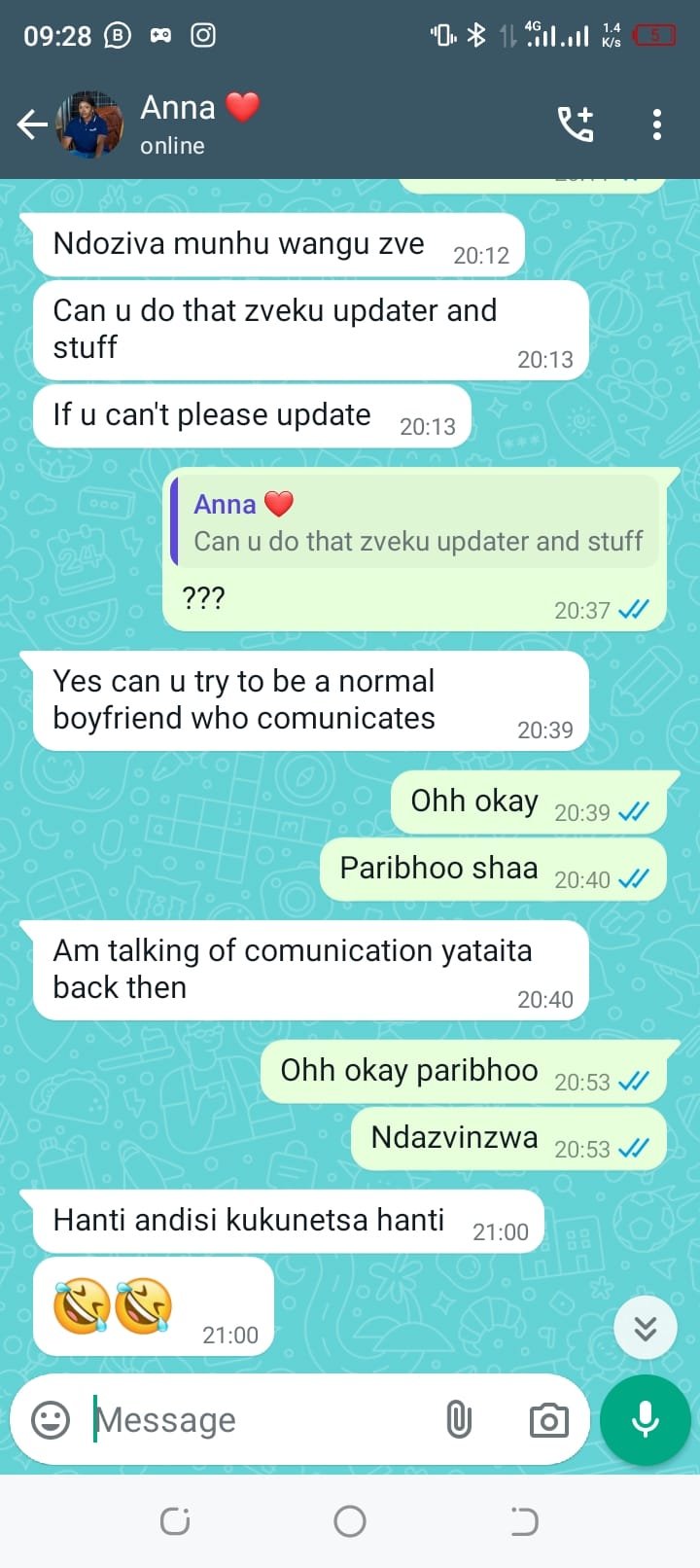Jump to the latest messages
The width and height of the screenshot is (700, 1568).
pos(646,1328)
